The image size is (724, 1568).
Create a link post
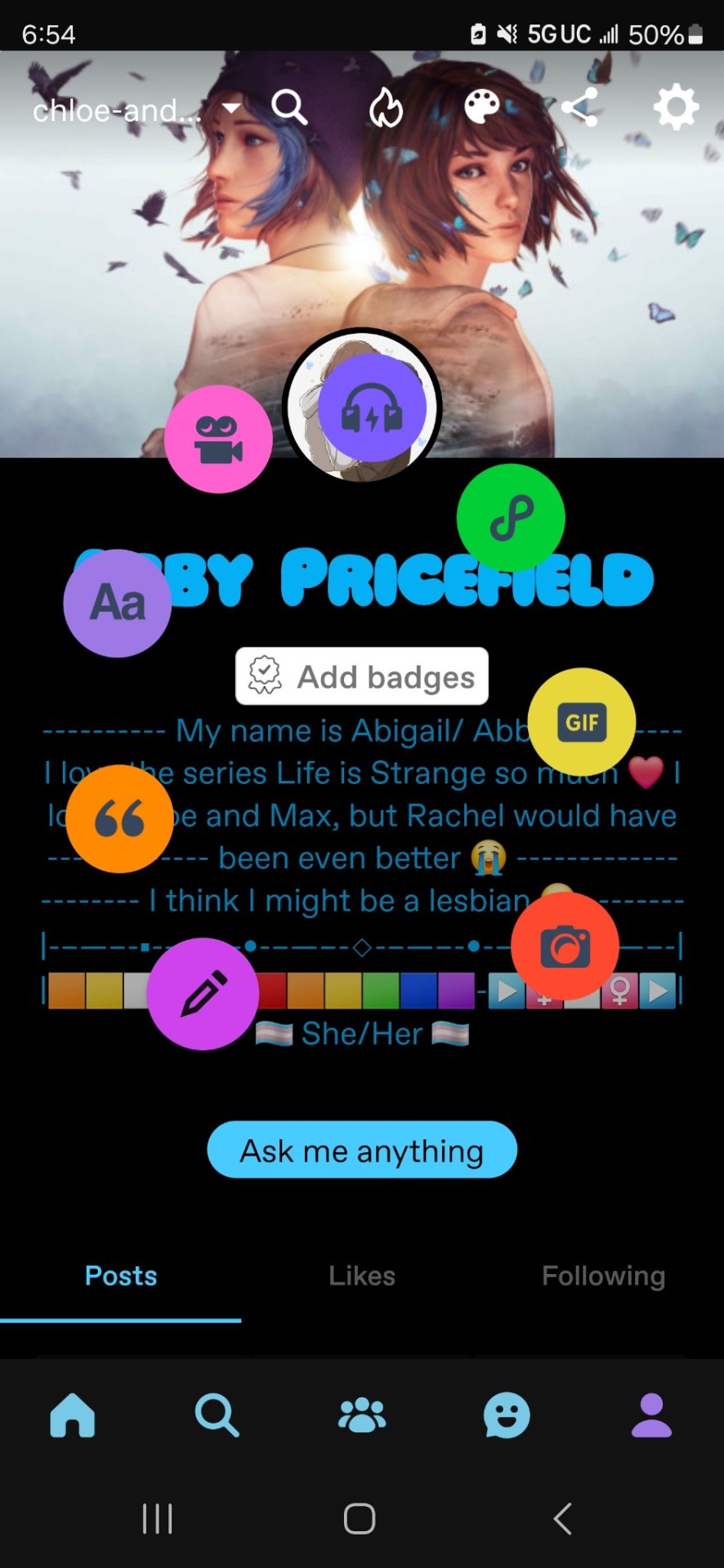click(511, 518)
